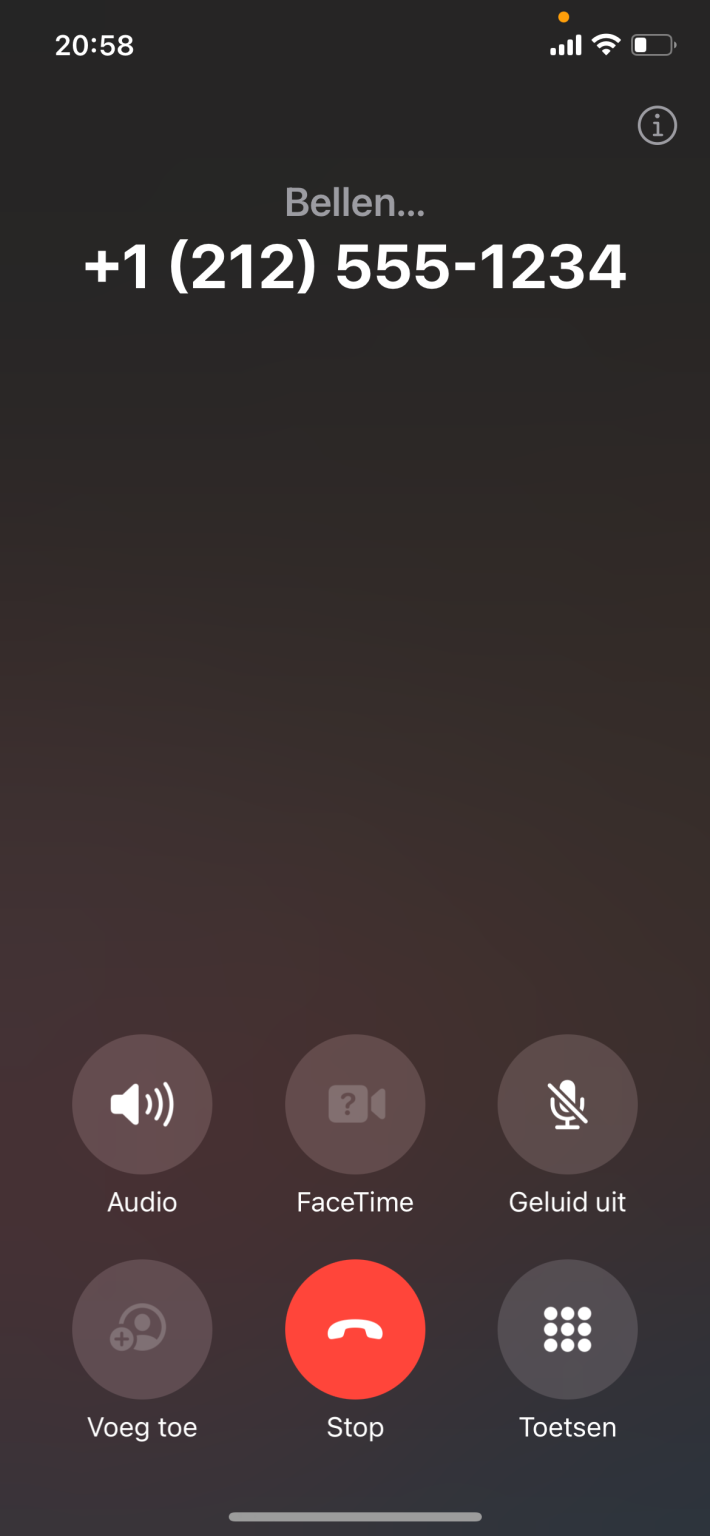The width and height of the screenshot is (710, 1536).
Task: Open call info details
Action: (657, 126)
